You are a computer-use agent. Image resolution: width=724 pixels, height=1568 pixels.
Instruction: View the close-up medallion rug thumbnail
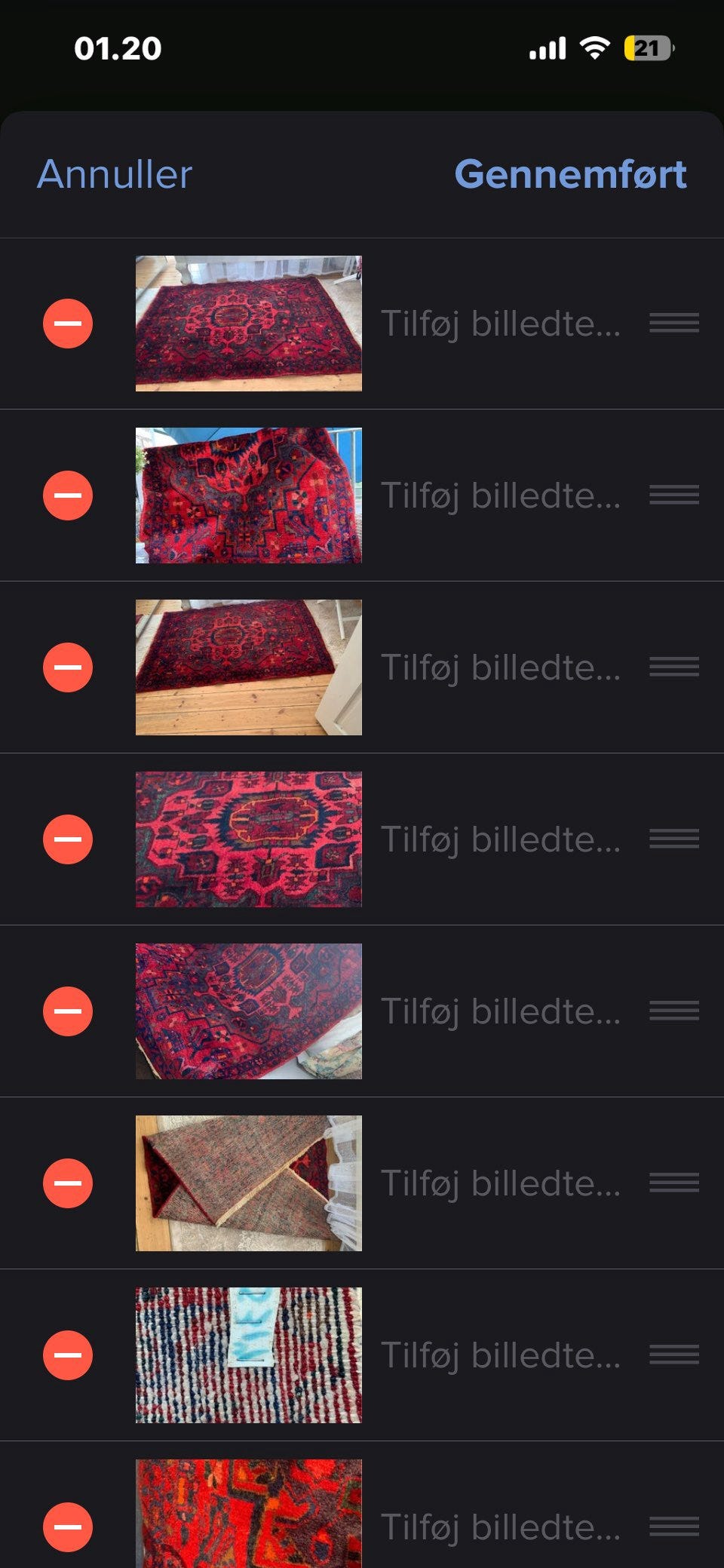(x=249, y=839)
